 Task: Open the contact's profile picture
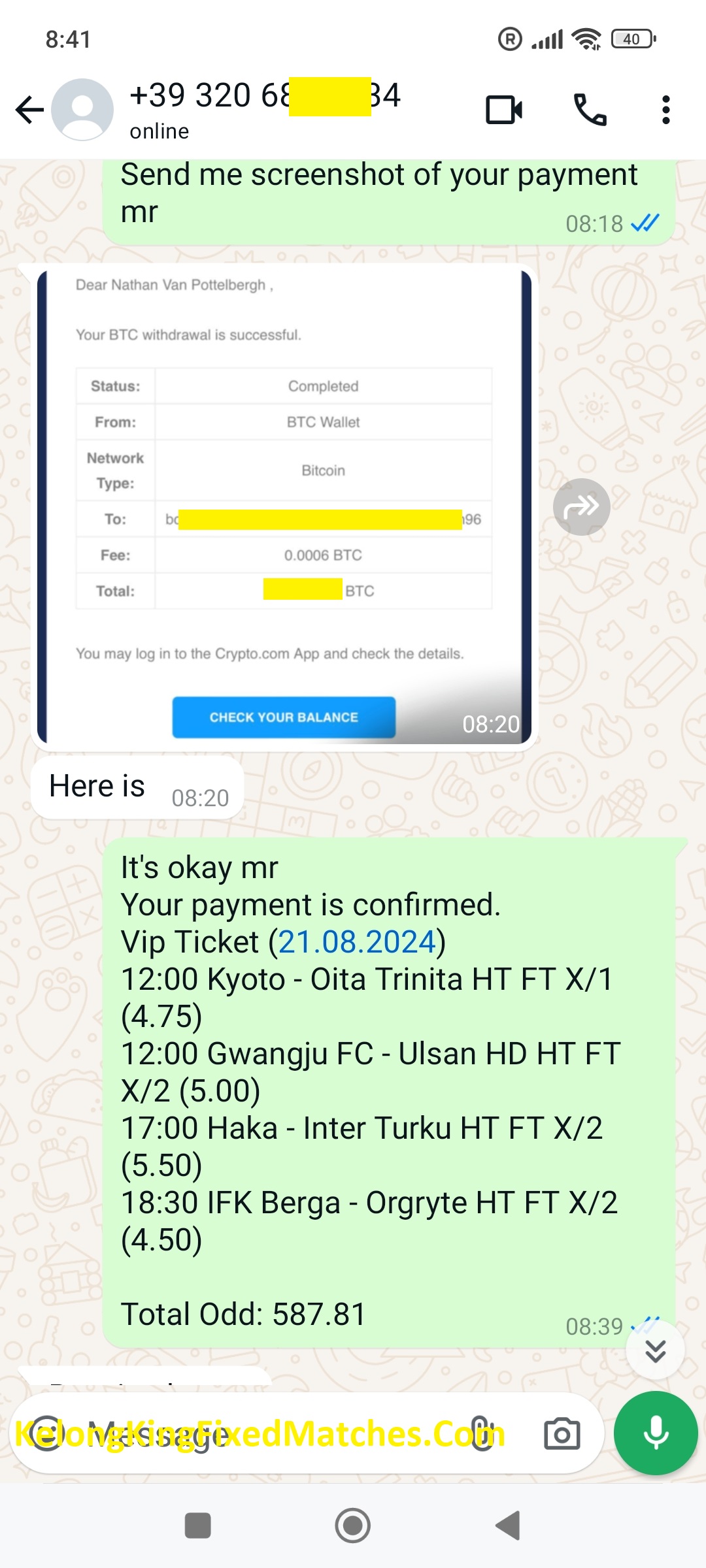click(x=82, y=110)
